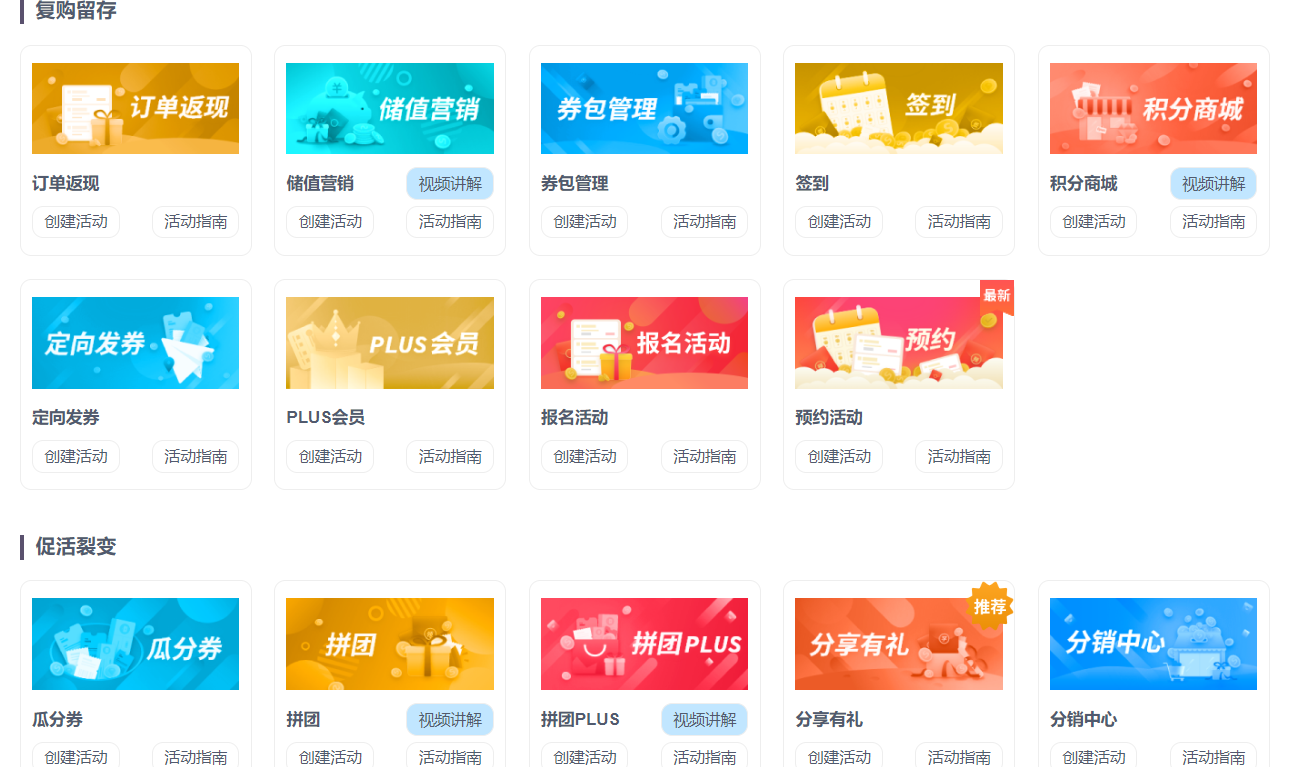This screenshot has width=1296, height=767.
Task: Open the 瓜分券 banner card
Action: point(135,644)
